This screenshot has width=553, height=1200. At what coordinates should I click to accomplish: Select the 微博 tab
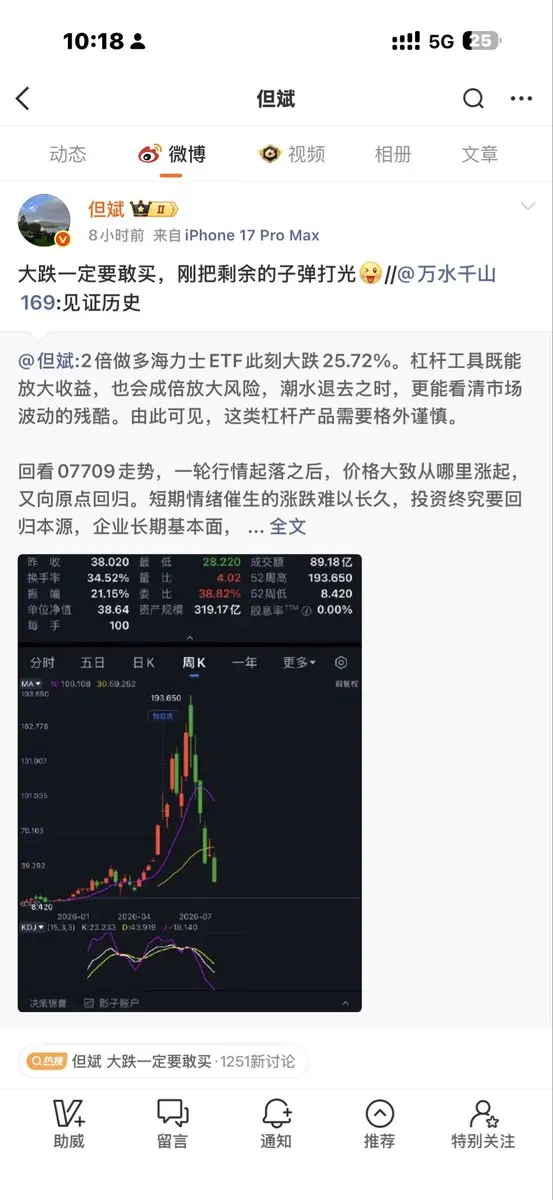(172, 154)
